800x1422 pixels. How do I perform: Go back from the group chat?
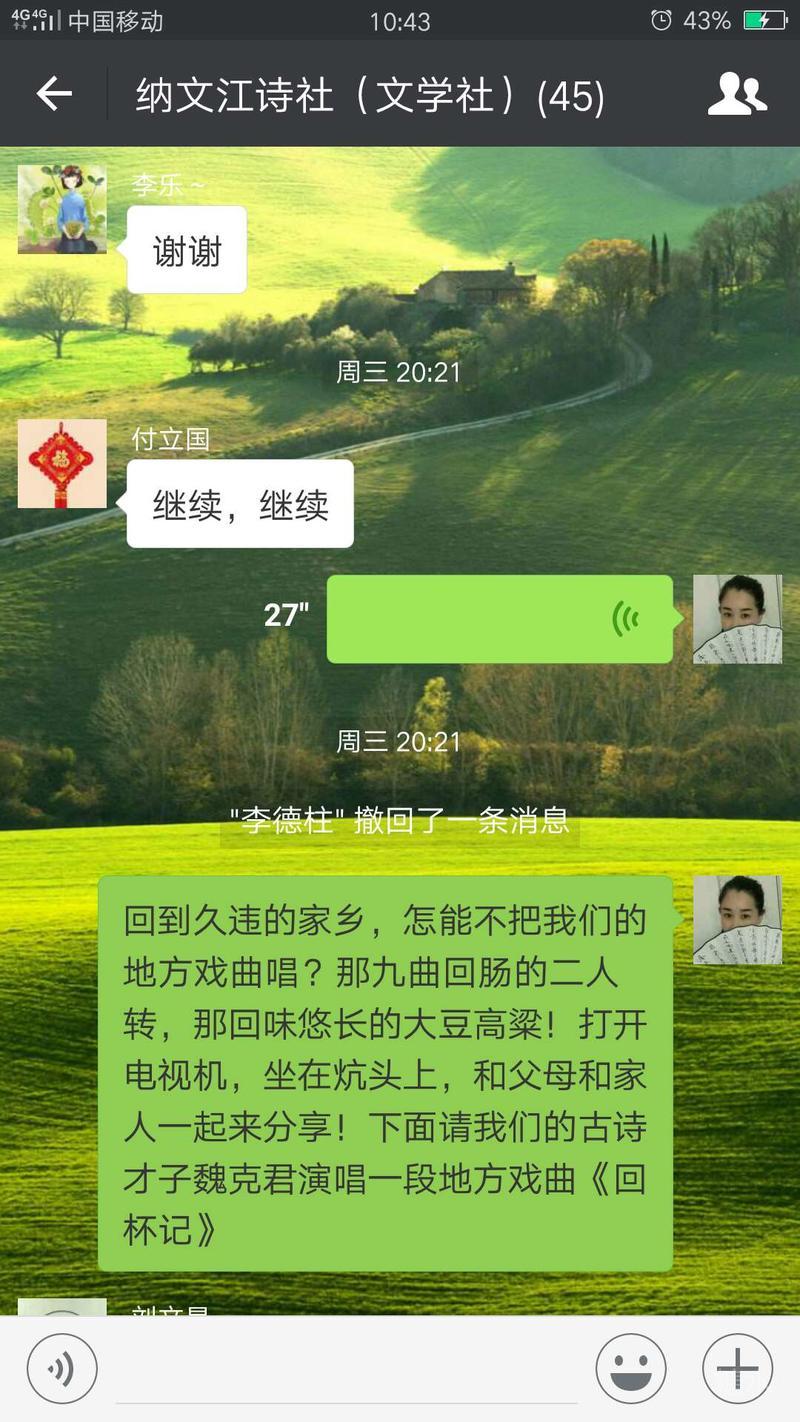pos(54,94)
